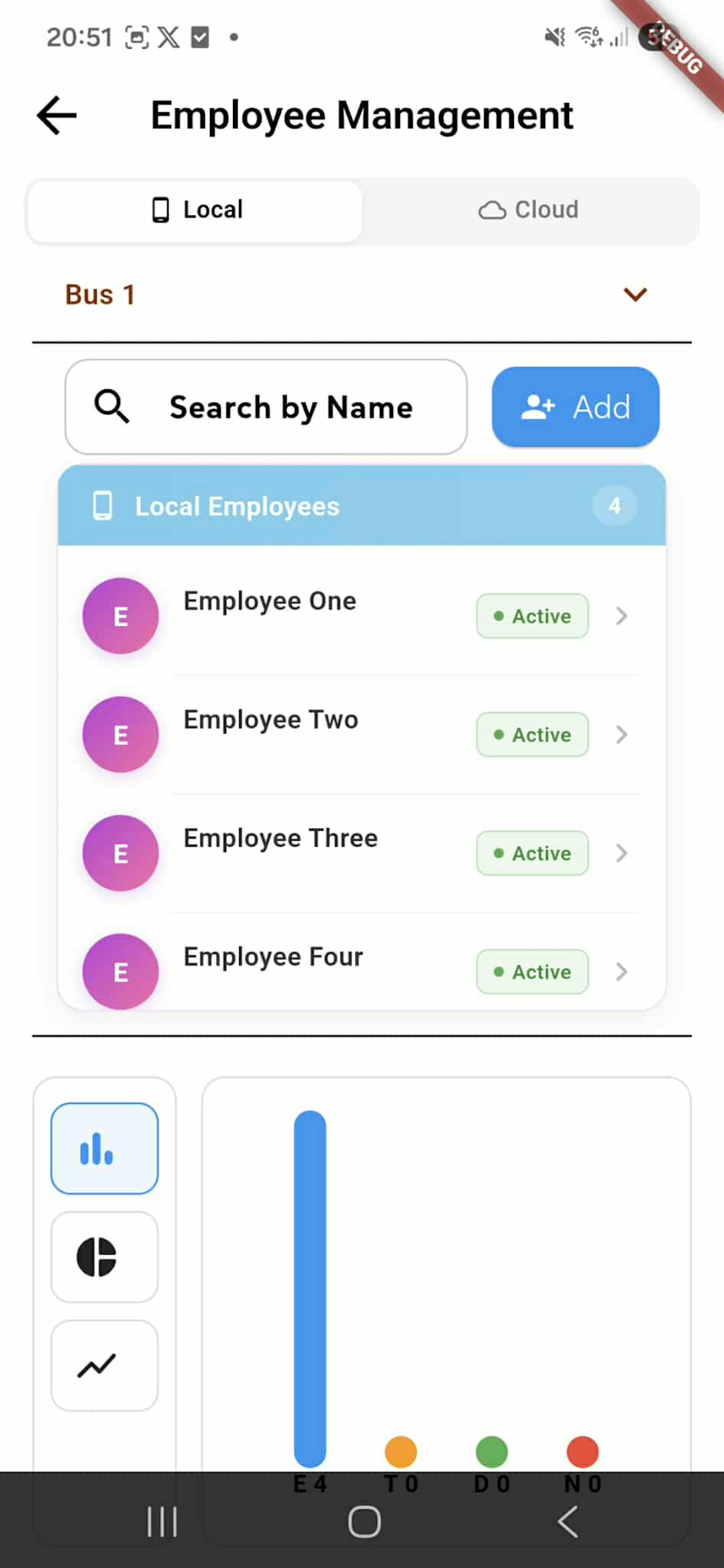Tap the phone icon in Local Employees header
Screen dimensions: 724x1568
pyautogui.click(x=103, y=506)
